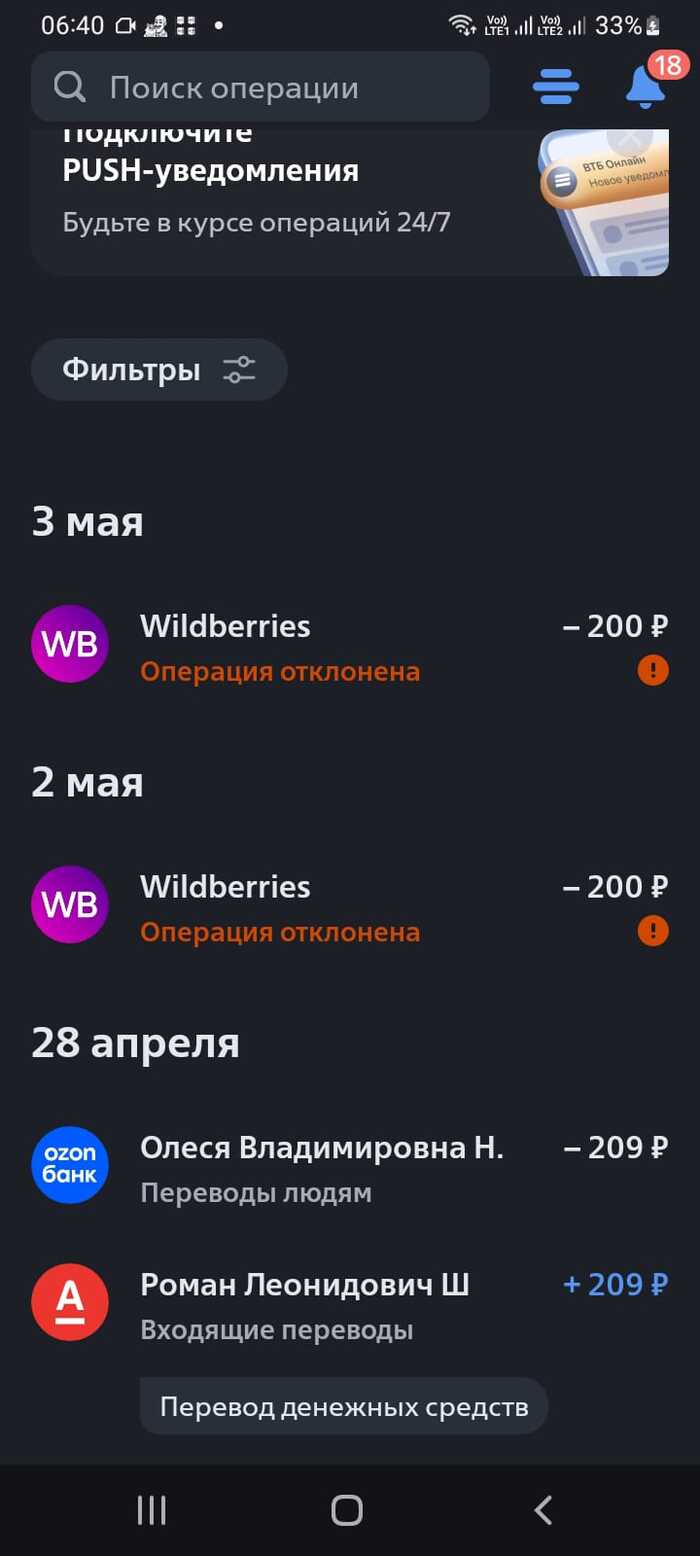Image resolution: width=700 pixels, height=1556 pixels.
Task: Tap the "Поиск операции" search field
Action: pos(260,88)
